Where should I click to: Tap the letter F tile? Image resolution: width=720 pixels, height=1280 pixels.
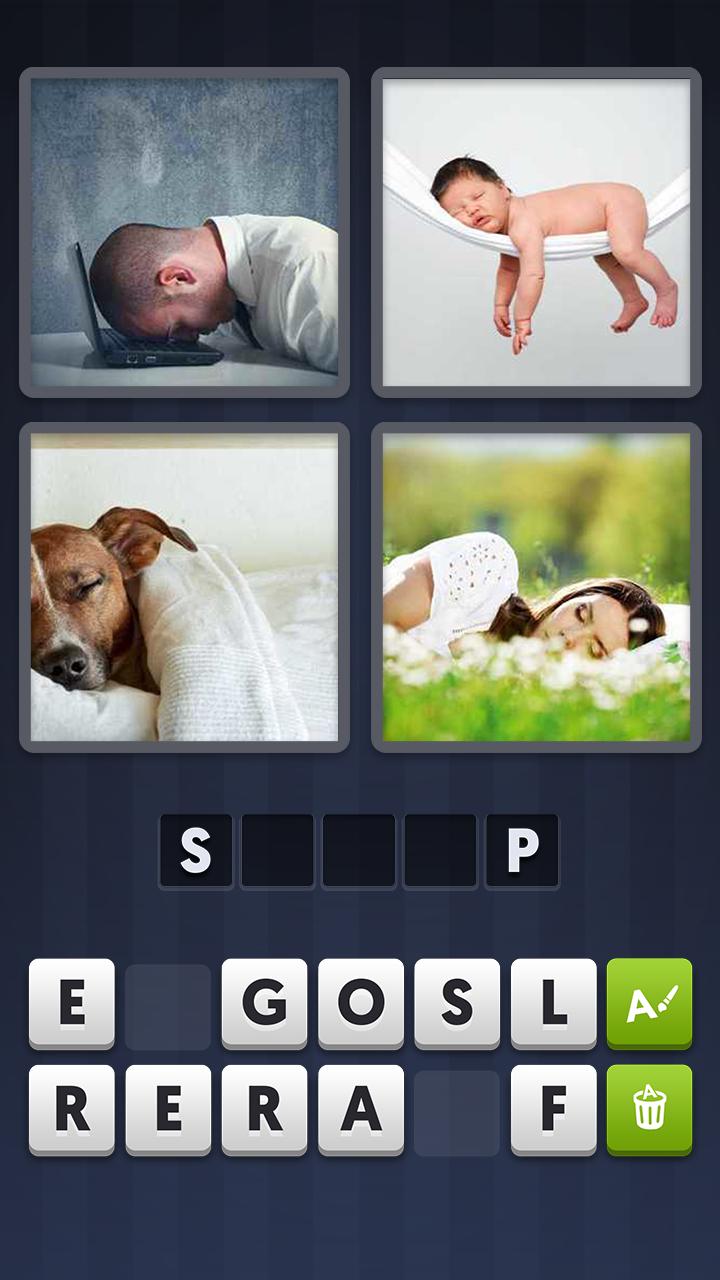click(x=553, y=1109)
